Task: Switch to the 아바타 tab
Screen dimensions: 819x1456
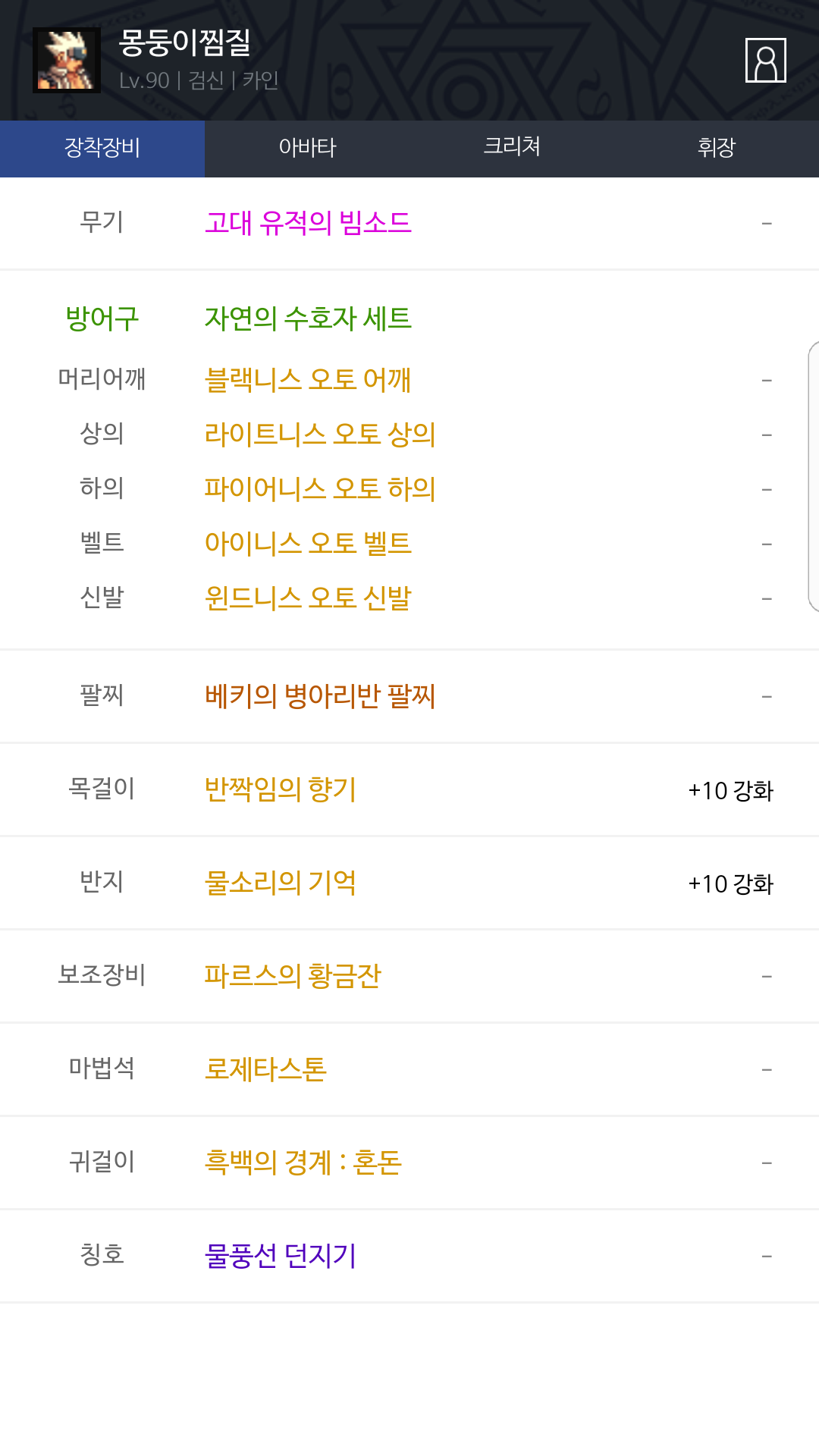Action: click(307, 148)
